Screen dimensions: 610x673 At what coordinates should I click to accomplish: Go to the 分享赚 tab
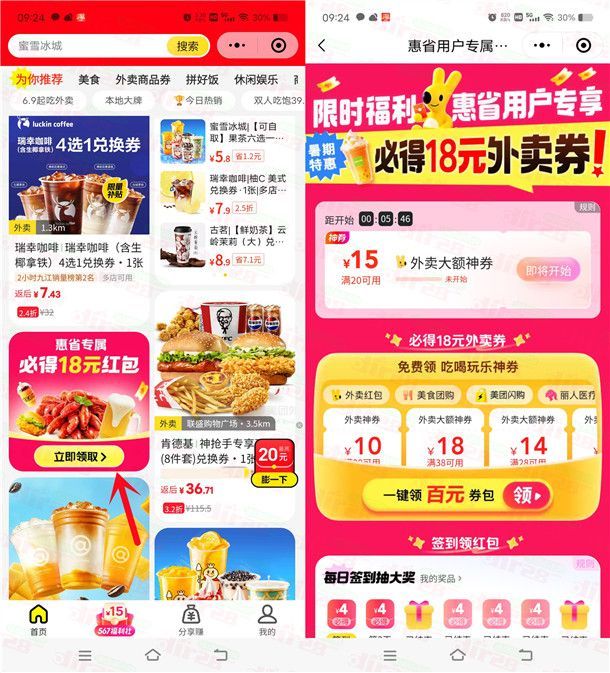click(189, 620)
